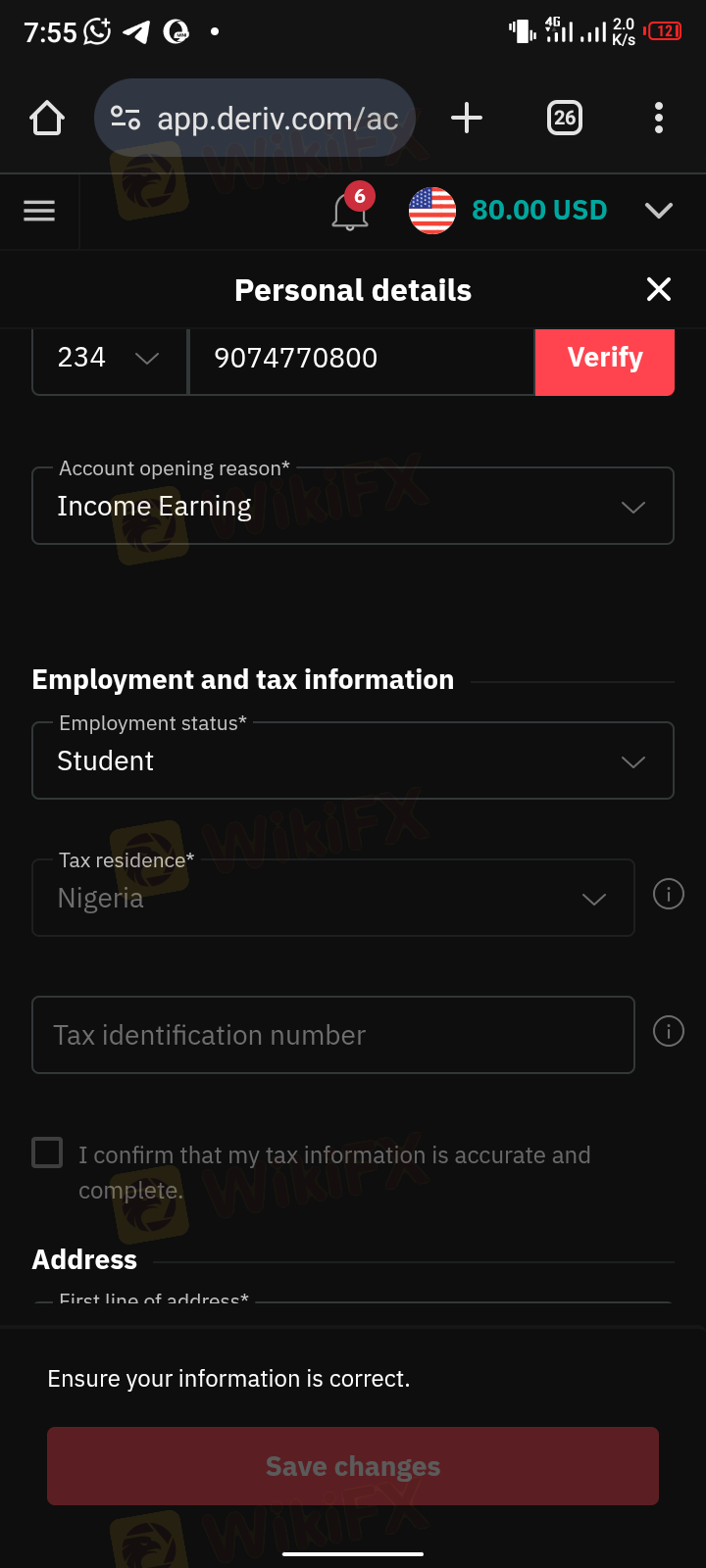Expand the 80.00 USD account switcher
The width and height of the screenshot is (706, 1568).
[659, 211]
